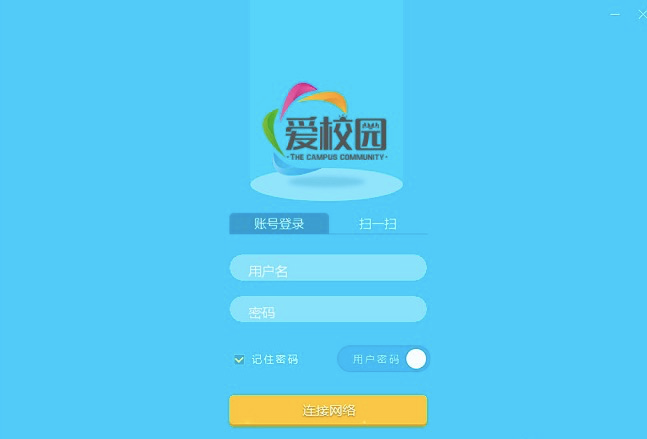Focus the 密码 input field
The height and width of the screenshot is (439, 647).
[328, 310]
